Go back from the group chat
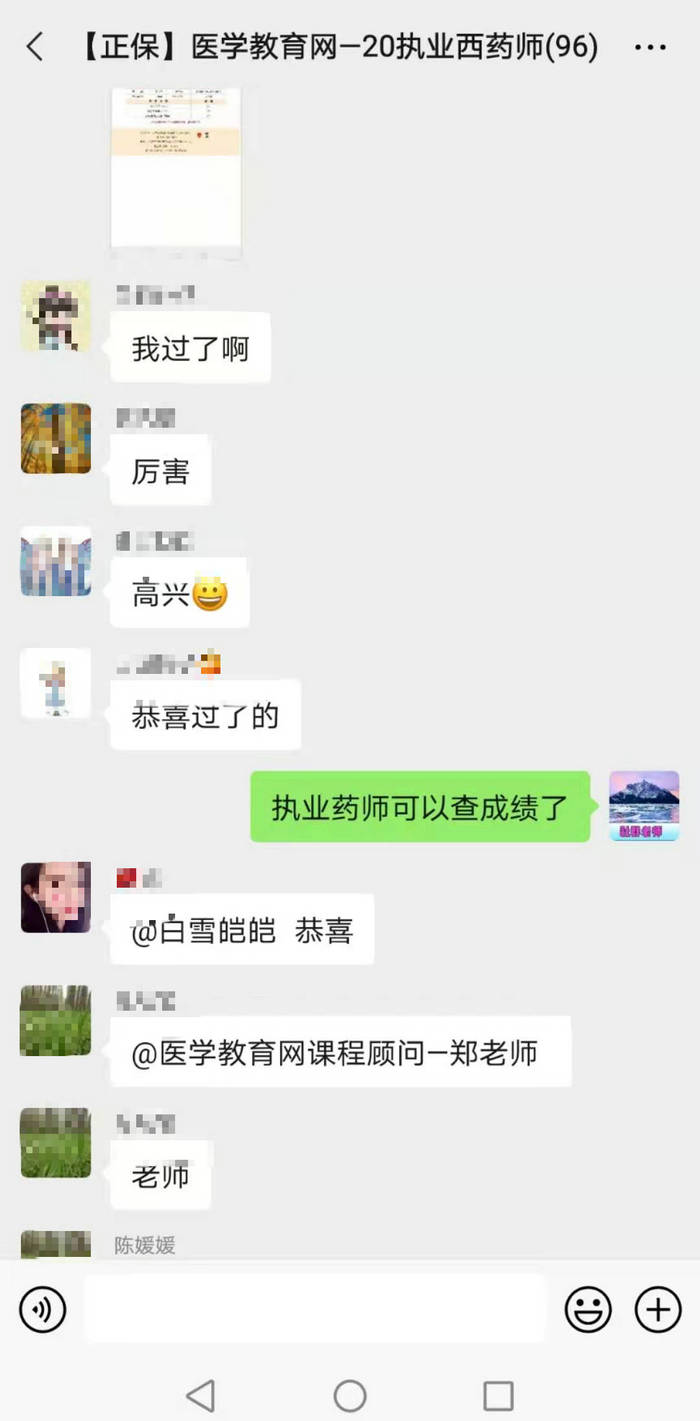This screenshot has height=1421, width=700. pos(35,47)
